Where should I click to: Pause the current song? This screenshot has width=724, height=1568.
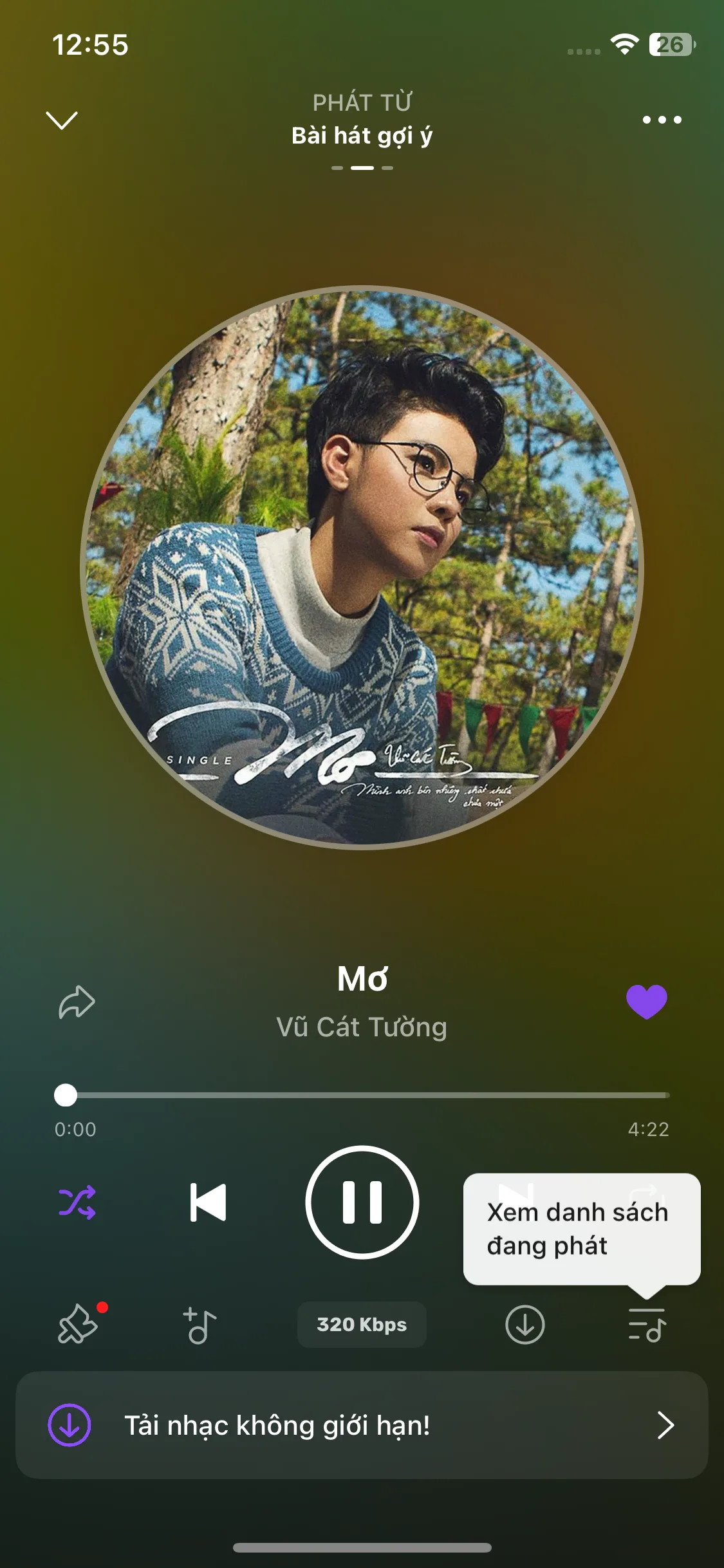(x=362, y=1202)
